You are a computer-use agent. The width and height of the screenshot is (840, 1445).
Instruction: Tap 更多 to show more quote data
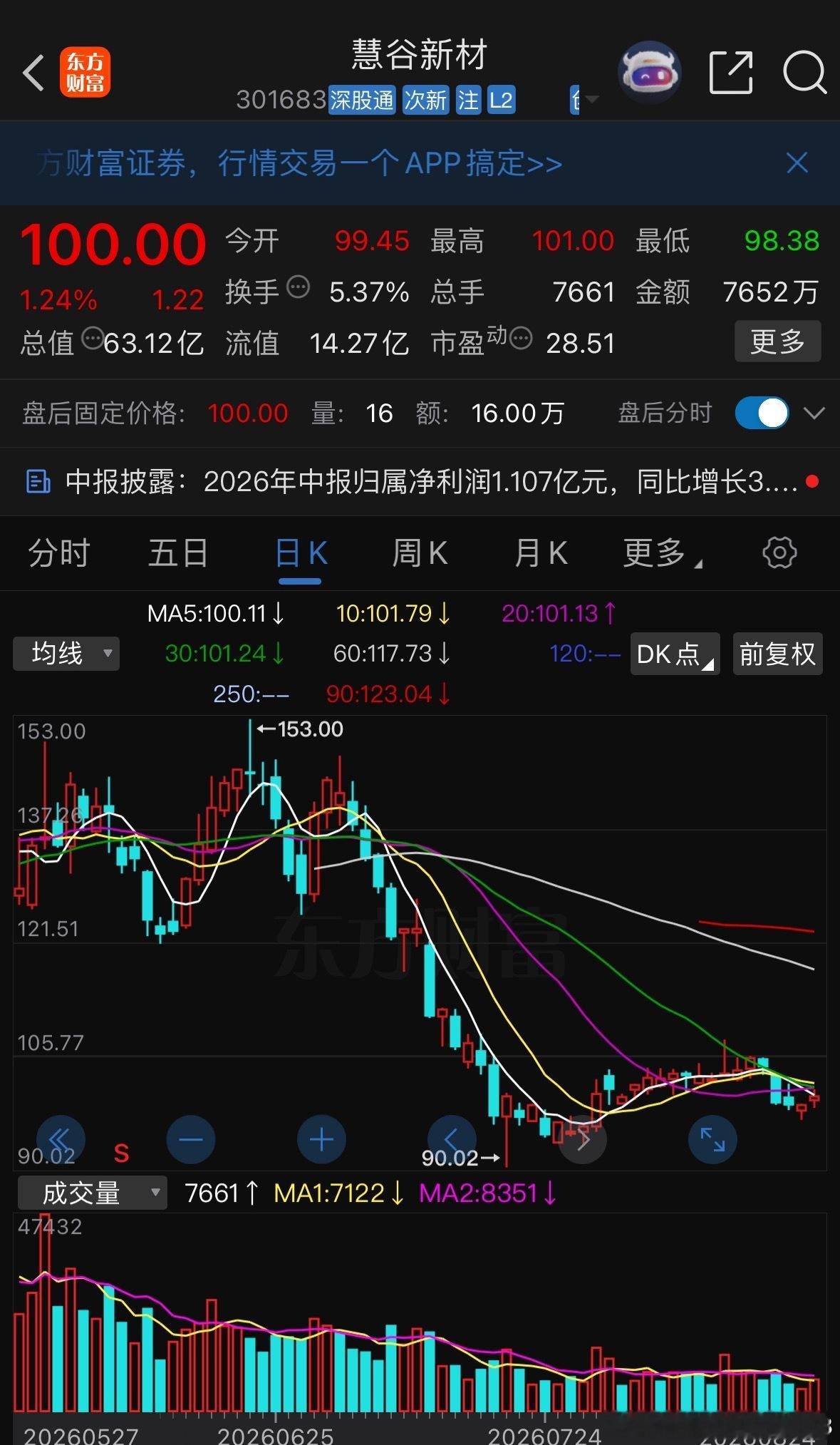(x=777, y=341)
